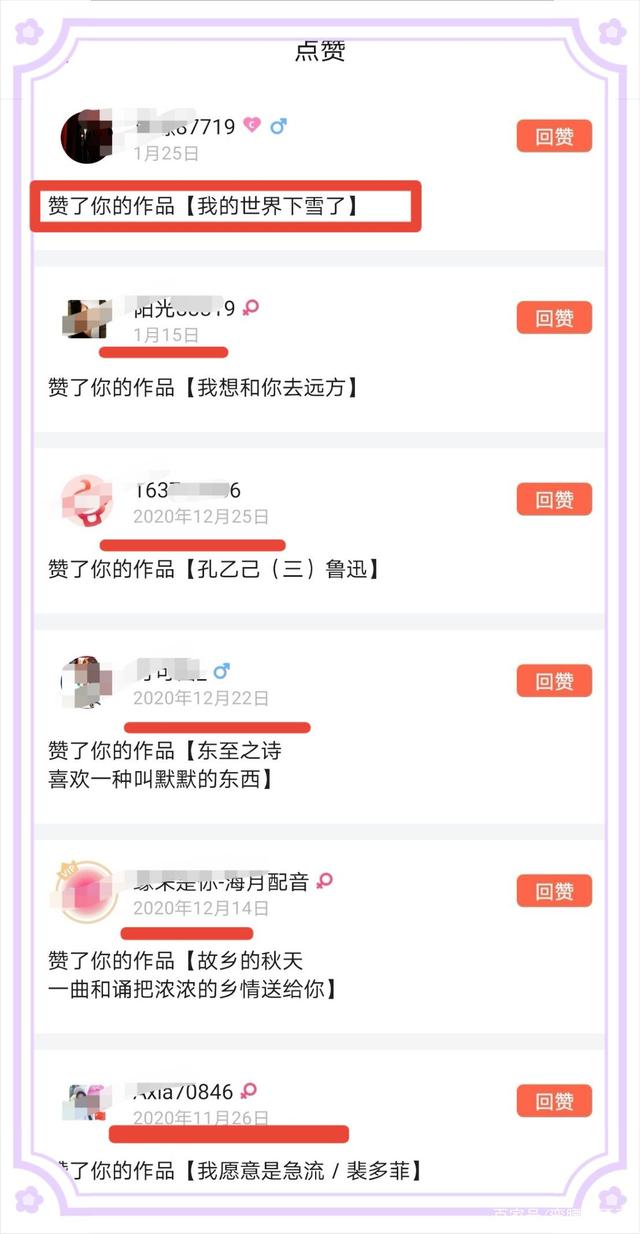The image size is (640, 1234).
Task: View the work 我愿意是急流 / 裴多菲
Action: click(x=235, y=1170)
